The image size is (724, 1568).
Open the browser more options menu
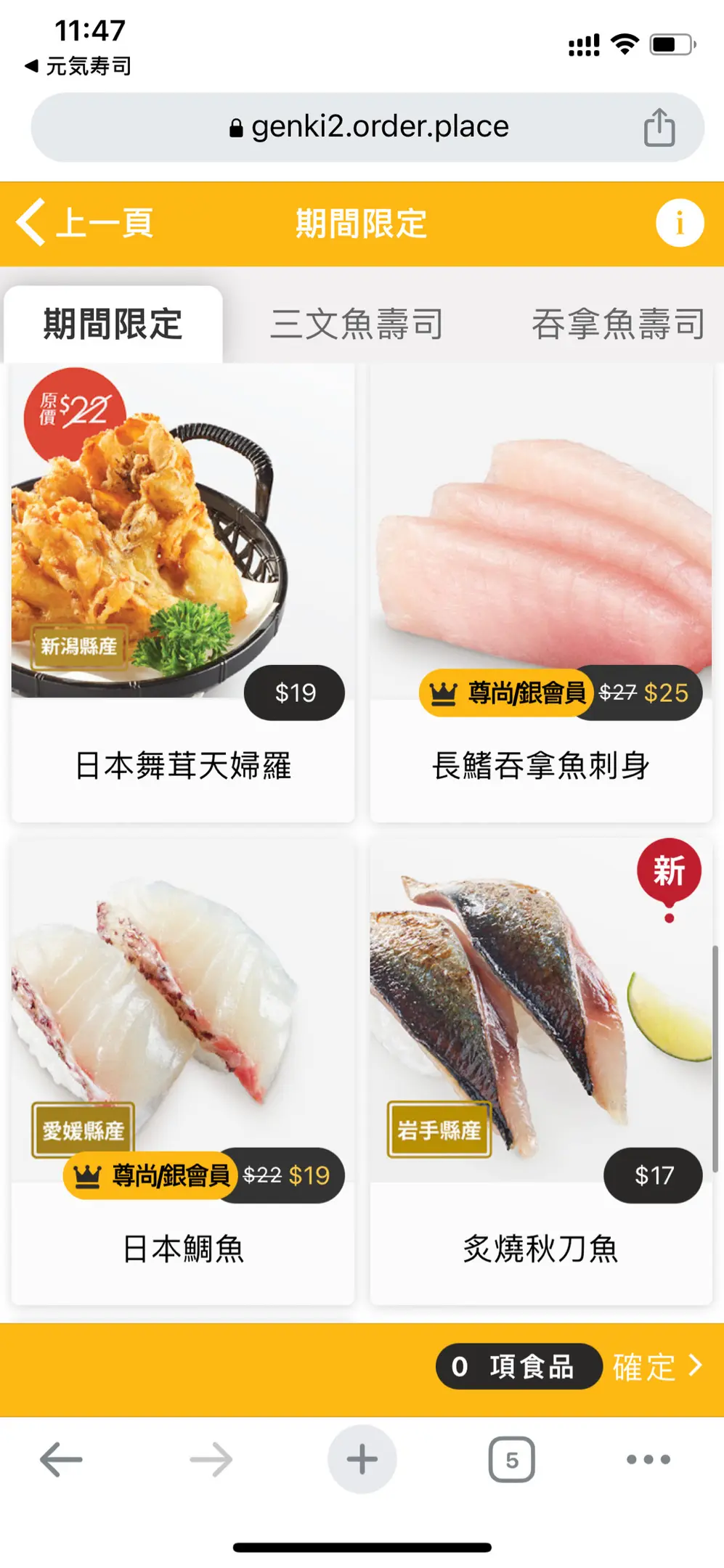(648, 1459)
